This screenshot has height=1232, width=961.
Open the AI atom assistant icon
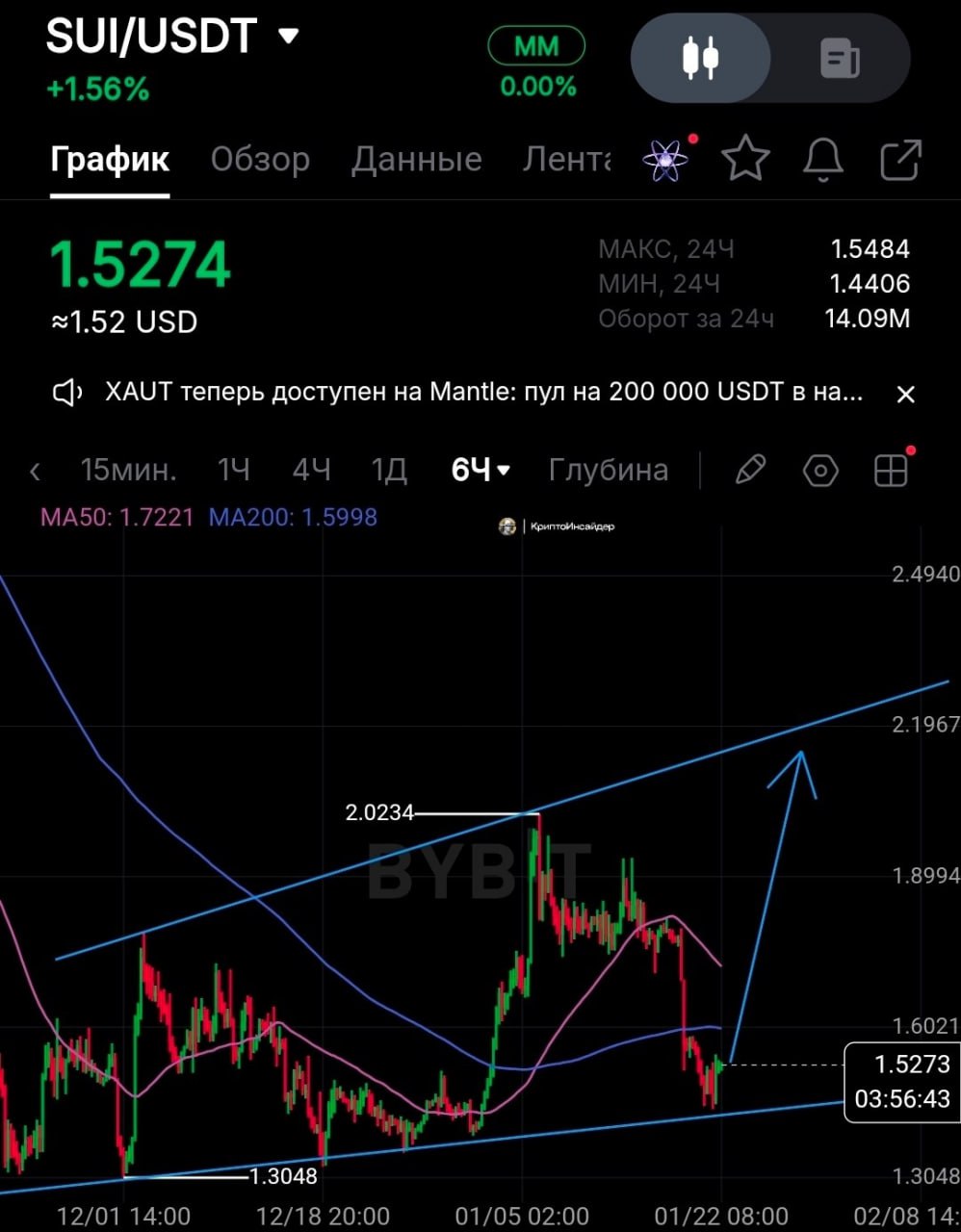point(666,159)
